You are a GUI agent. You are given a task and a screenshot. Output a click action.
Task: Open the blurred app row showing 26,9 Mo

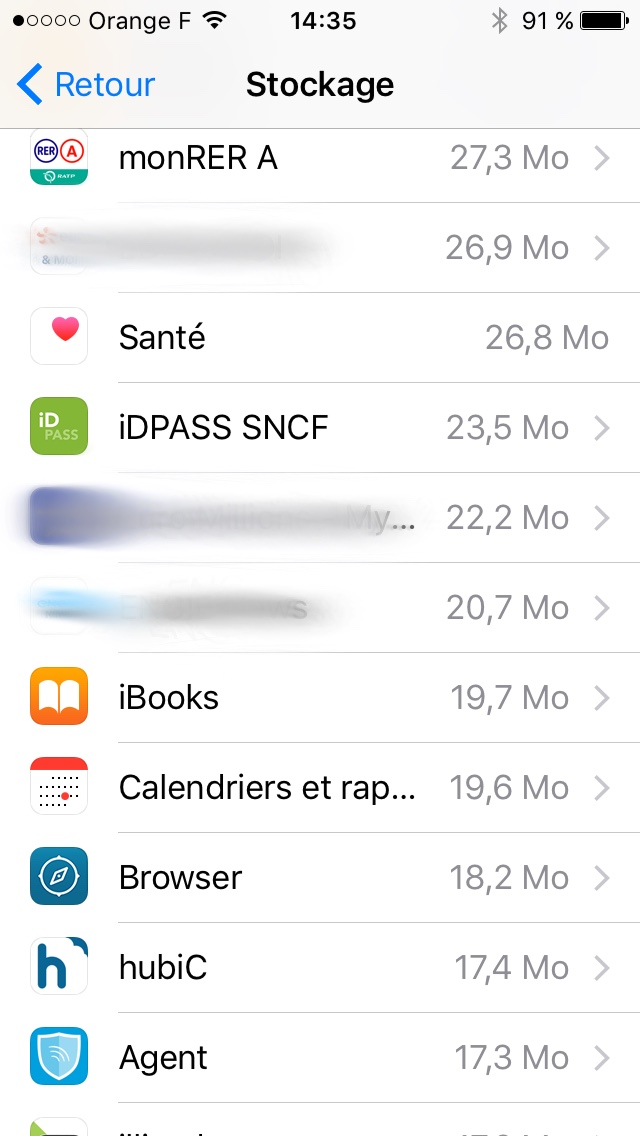coord(320,248)
